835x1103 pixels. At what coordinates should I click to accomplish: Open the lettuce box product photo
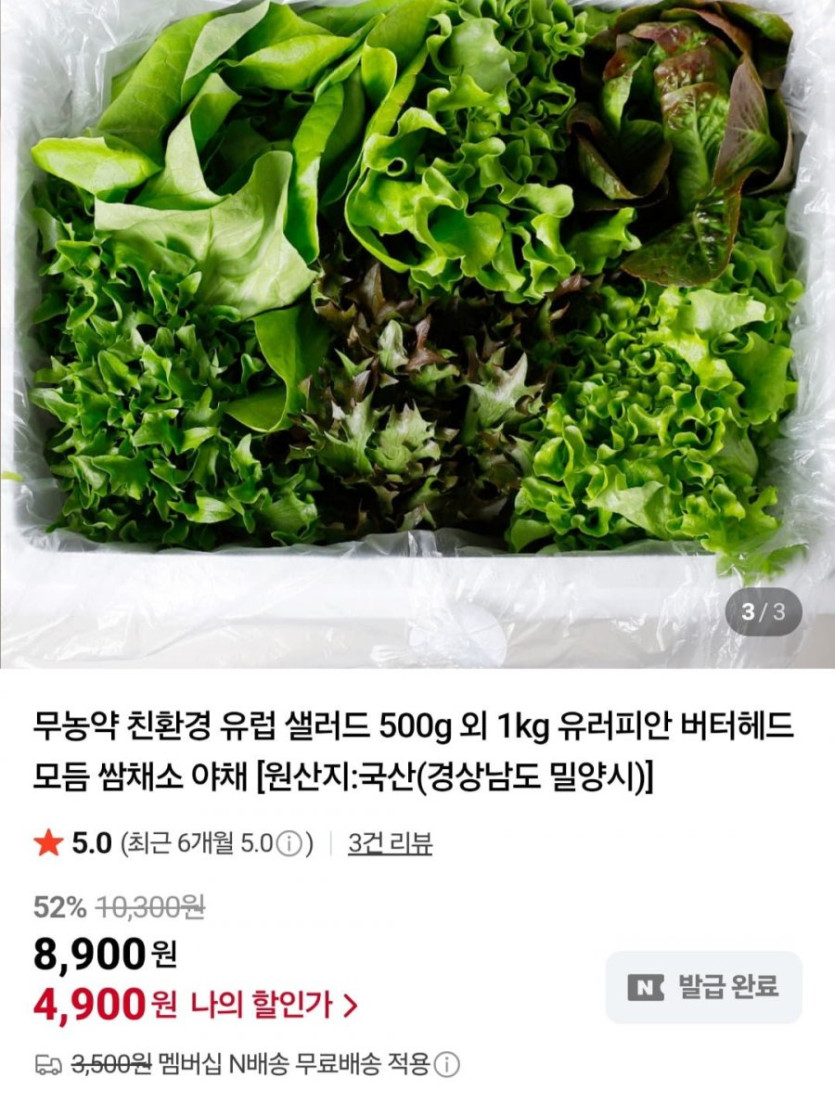click(x=417, y=300)
